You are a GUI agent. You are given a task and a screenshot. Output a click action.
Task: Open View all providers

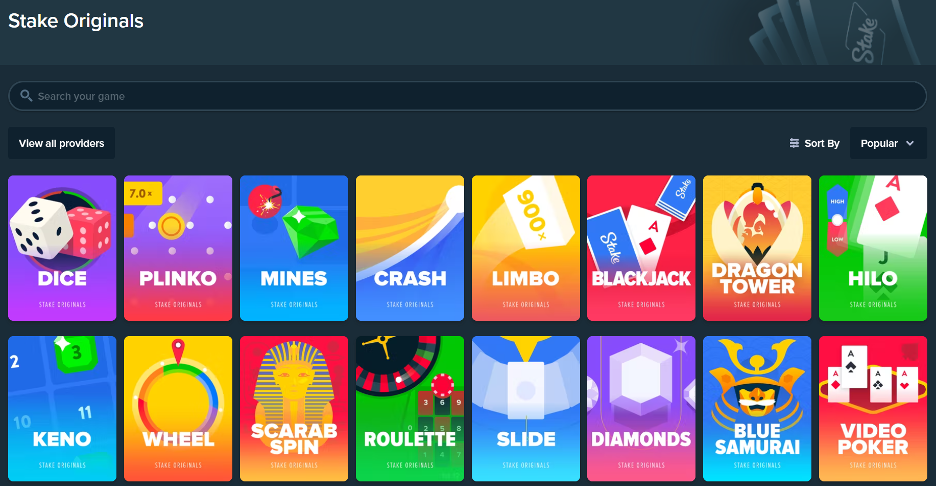[x=61, y=143]
